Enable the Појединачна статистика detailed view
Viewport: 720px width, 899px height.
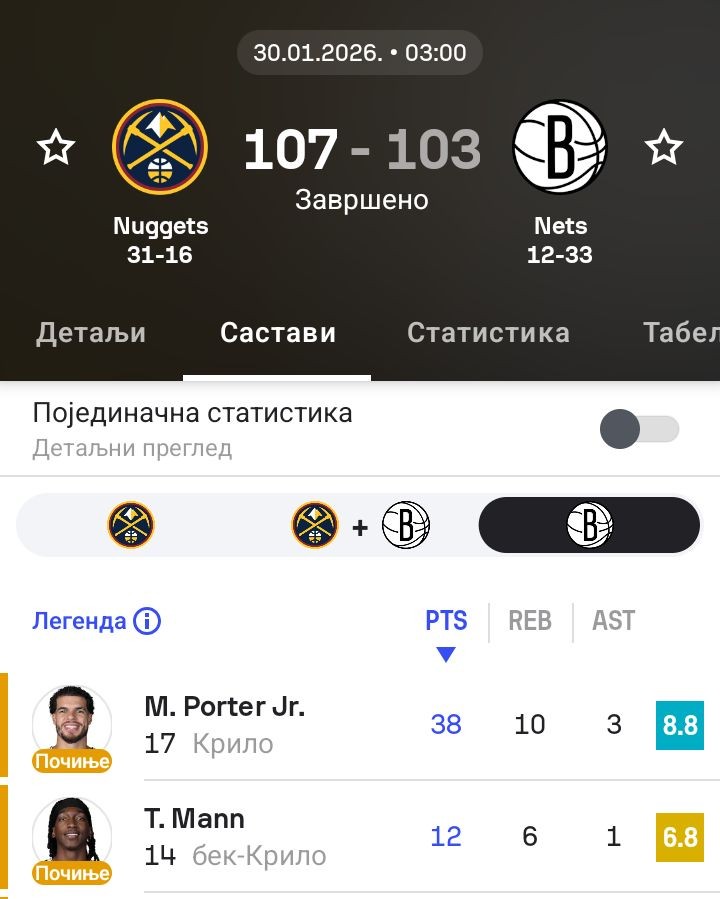point(639,430)
